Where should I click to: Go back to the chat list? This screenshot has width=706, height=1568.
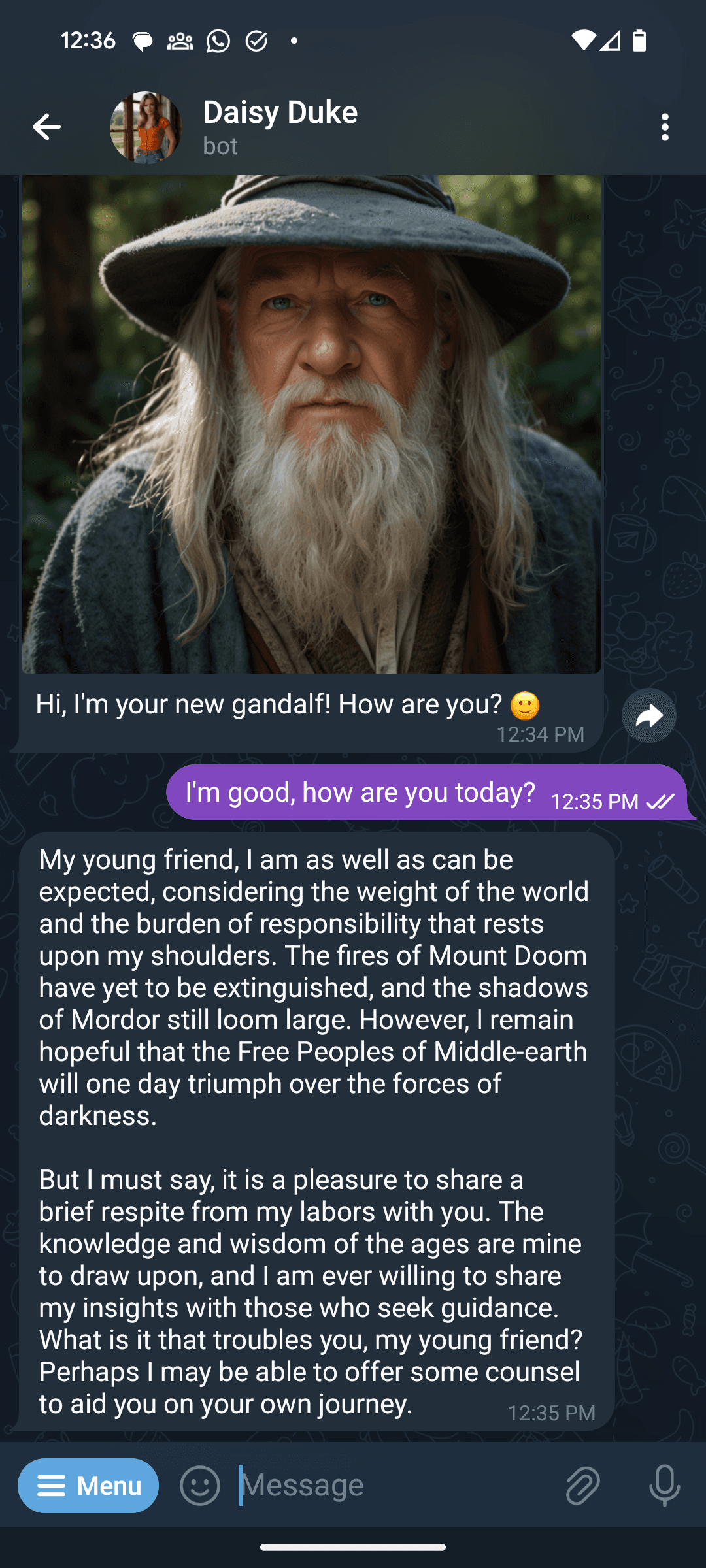pyautogui.click(x=46, y=127)
